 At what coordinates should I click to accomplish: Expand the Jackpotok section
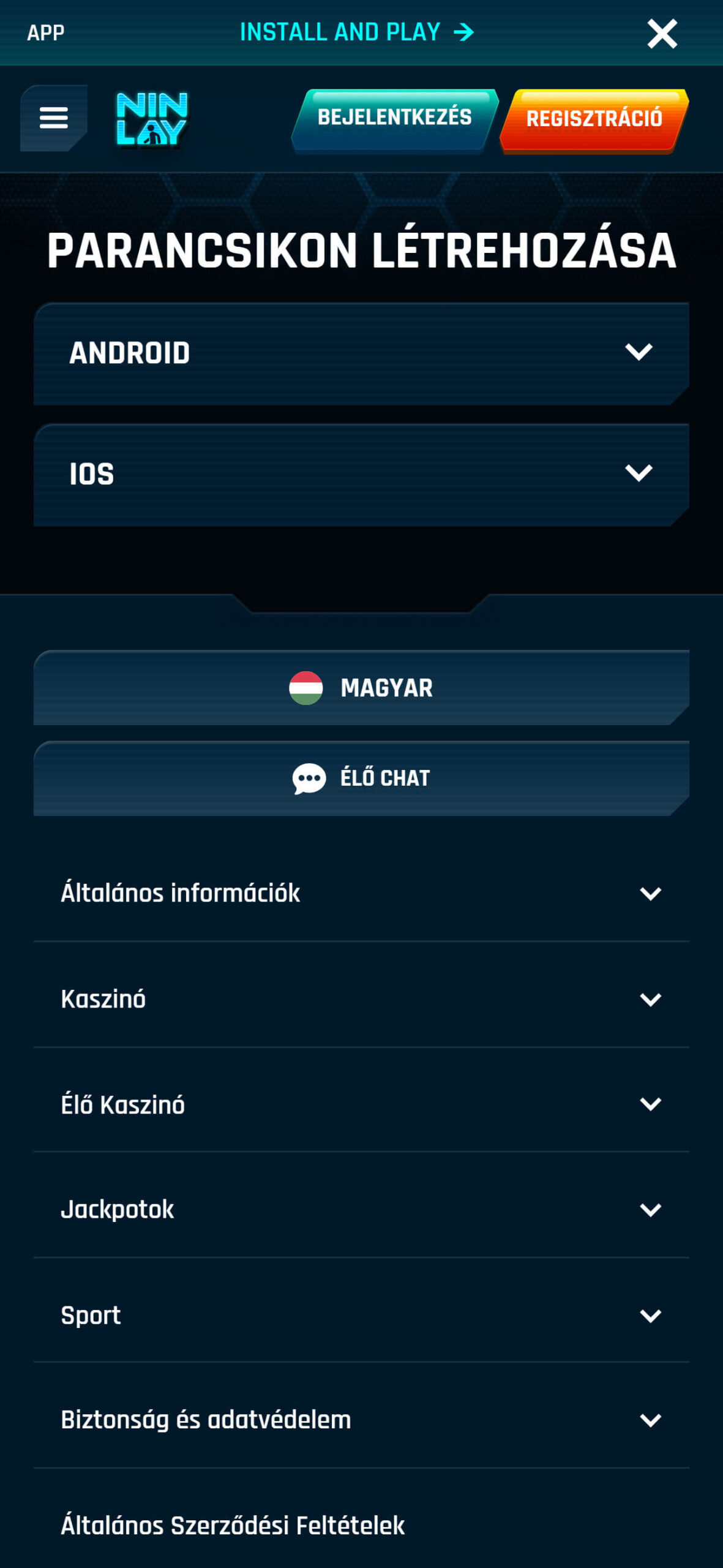(x=361, y=1210)
